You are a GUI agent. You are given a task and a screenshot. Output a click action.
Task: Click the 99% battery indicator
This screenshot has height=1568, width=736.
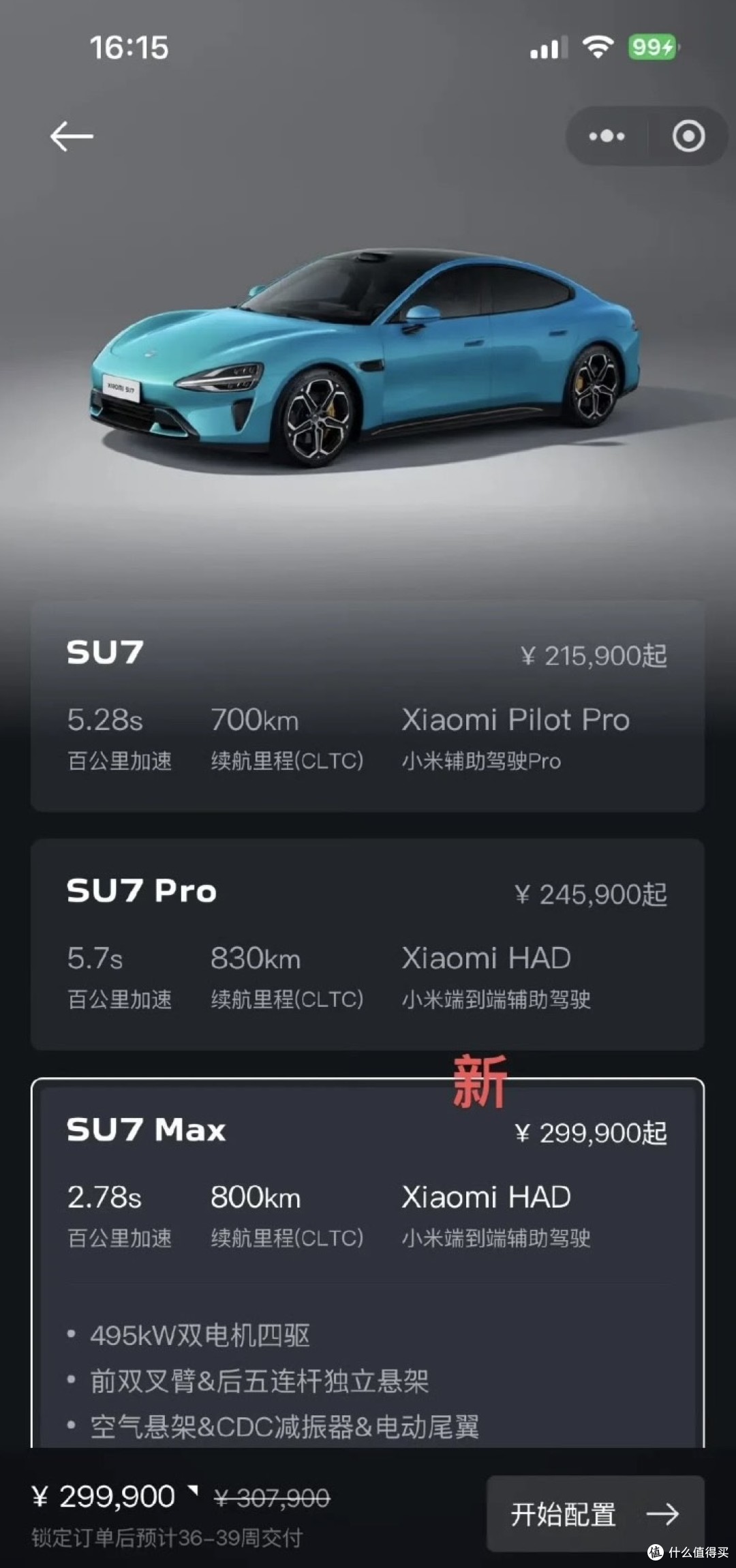pyautogui.click(x=651, y=48)
